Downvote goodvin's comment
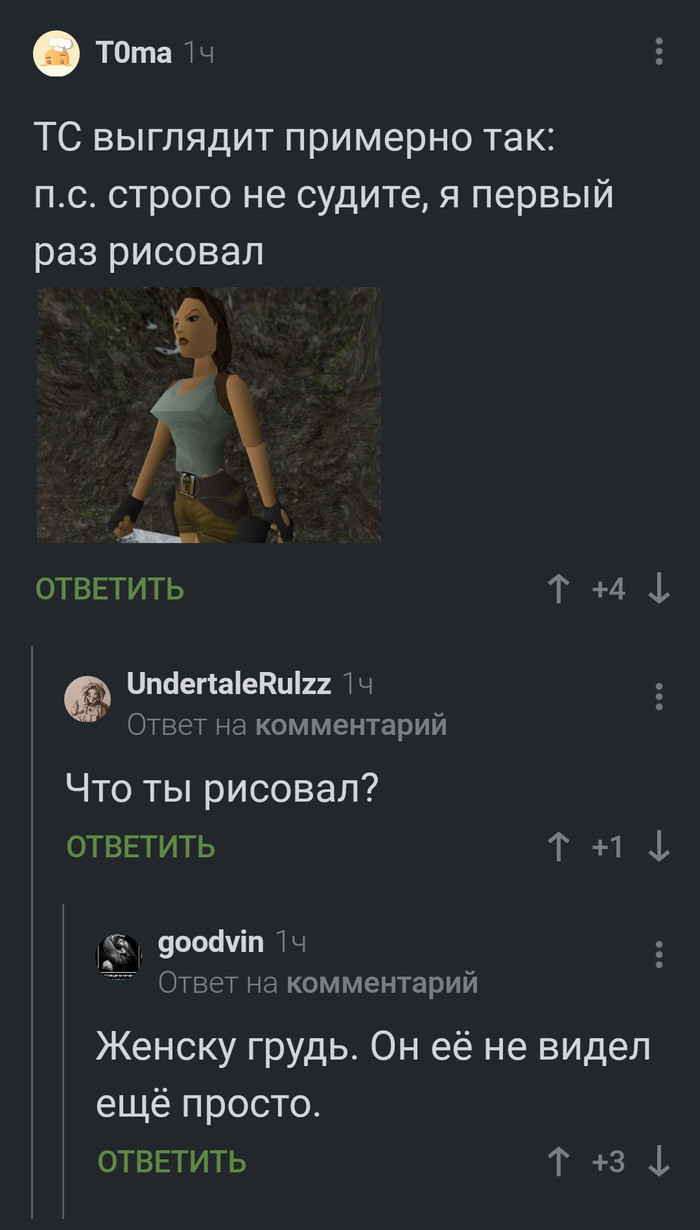The image size is (700, 1230). 659,1161
